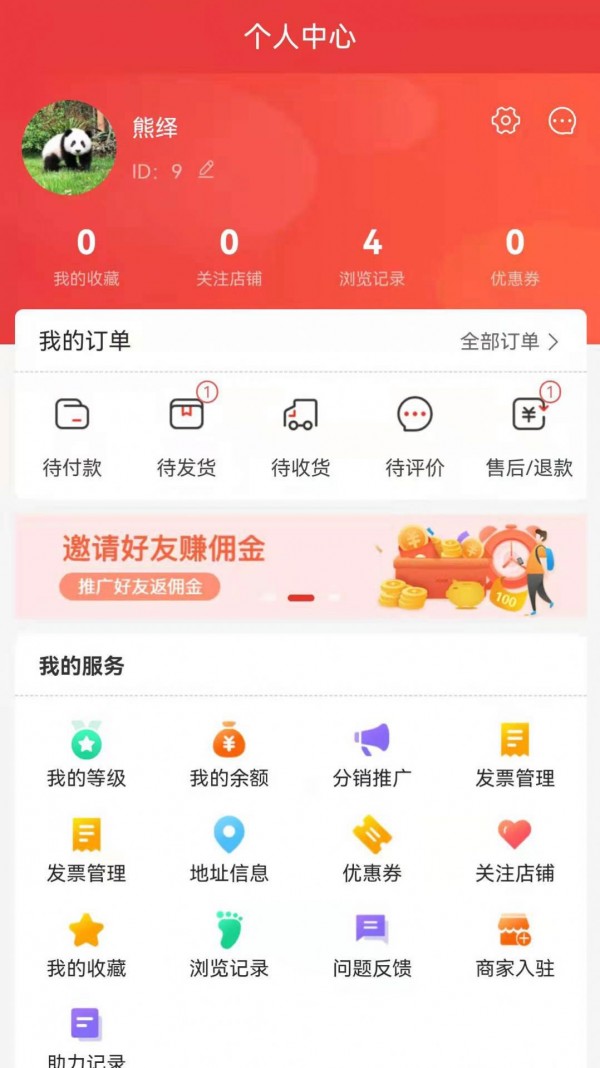
Task: Open 问题反馈 feedback
Action: pyautogui.click(x=372, y=945)
